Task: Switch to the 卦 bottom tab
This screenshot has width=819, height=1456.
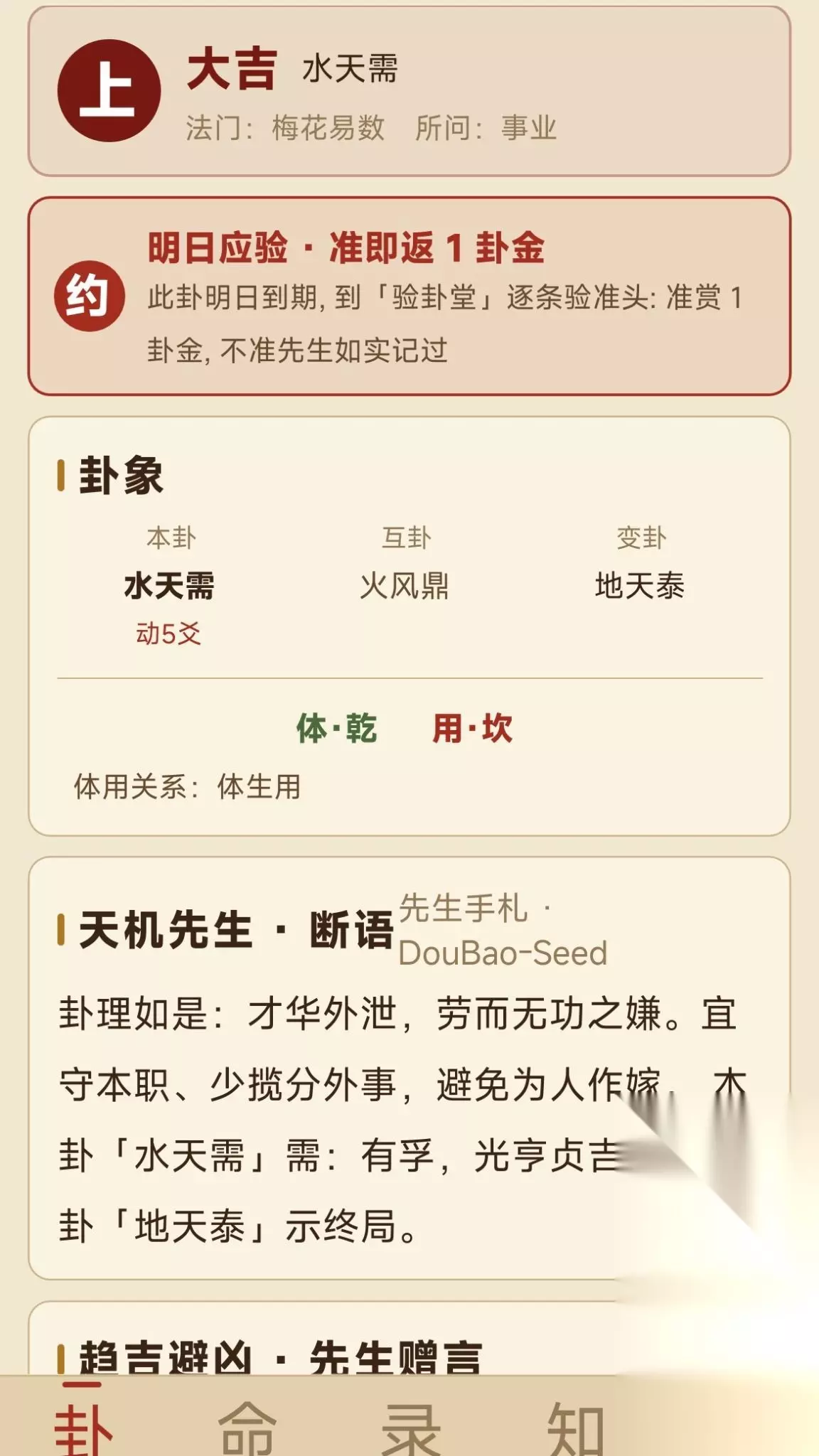Action: click(82, 1426)
